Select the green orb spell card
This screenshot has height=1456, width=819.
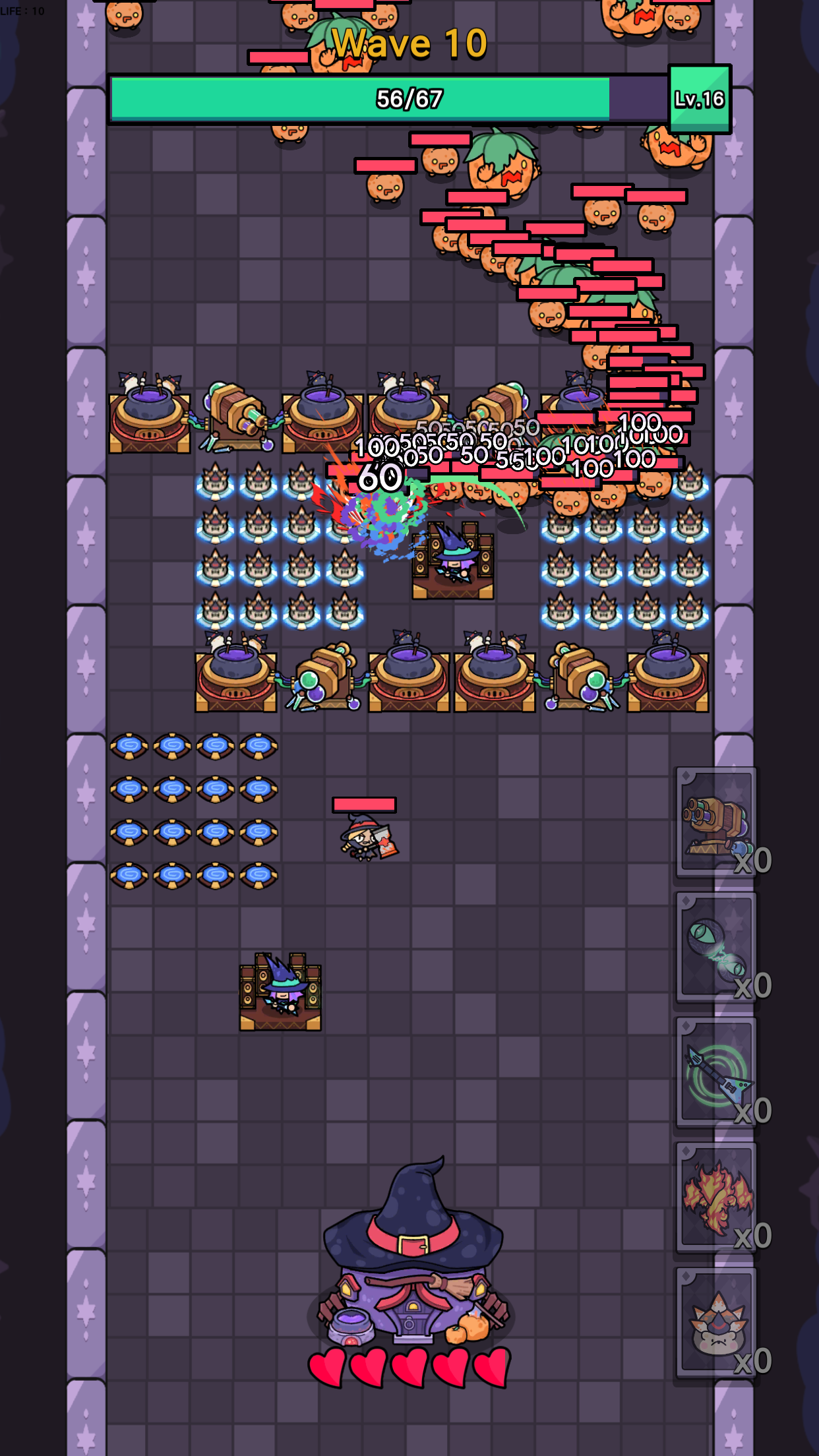coord(716,947)
